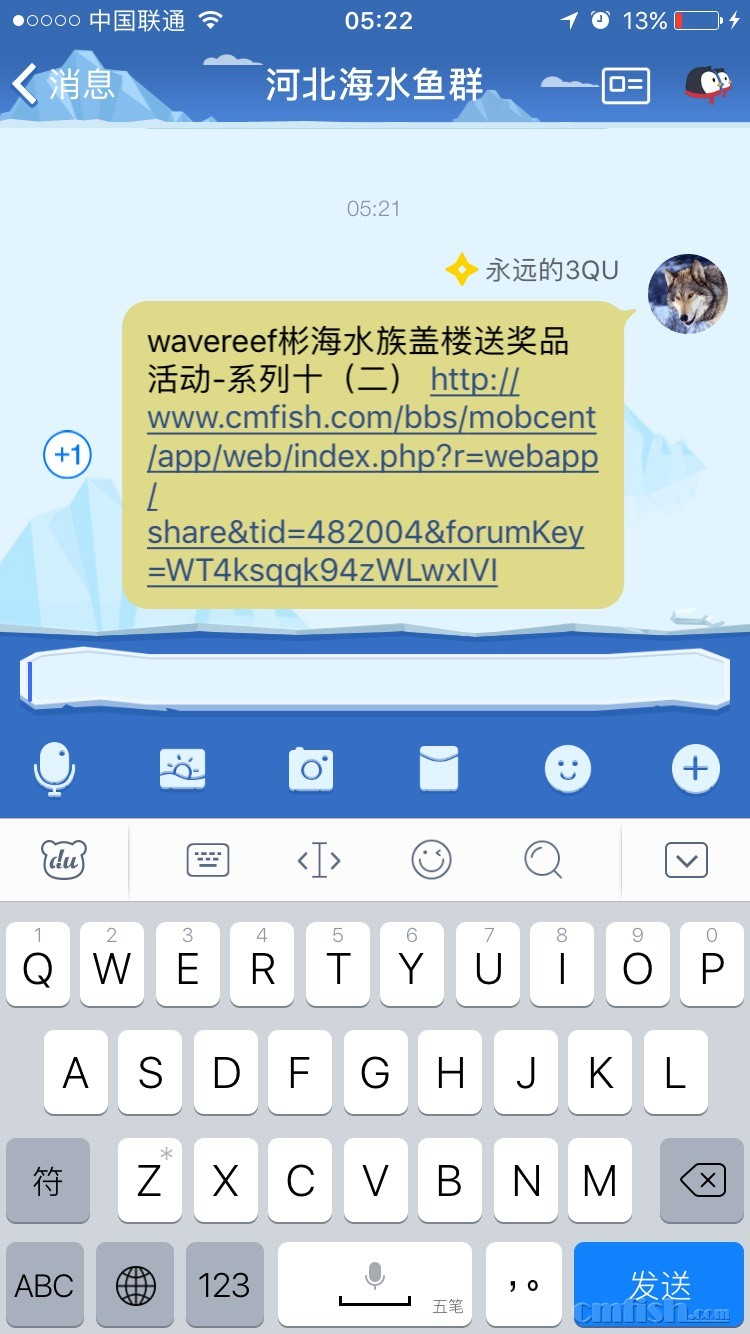The width and height of the screenshot is (750, 1334).
Task: Focus the message text input field
Action: [x=375, y=680]
